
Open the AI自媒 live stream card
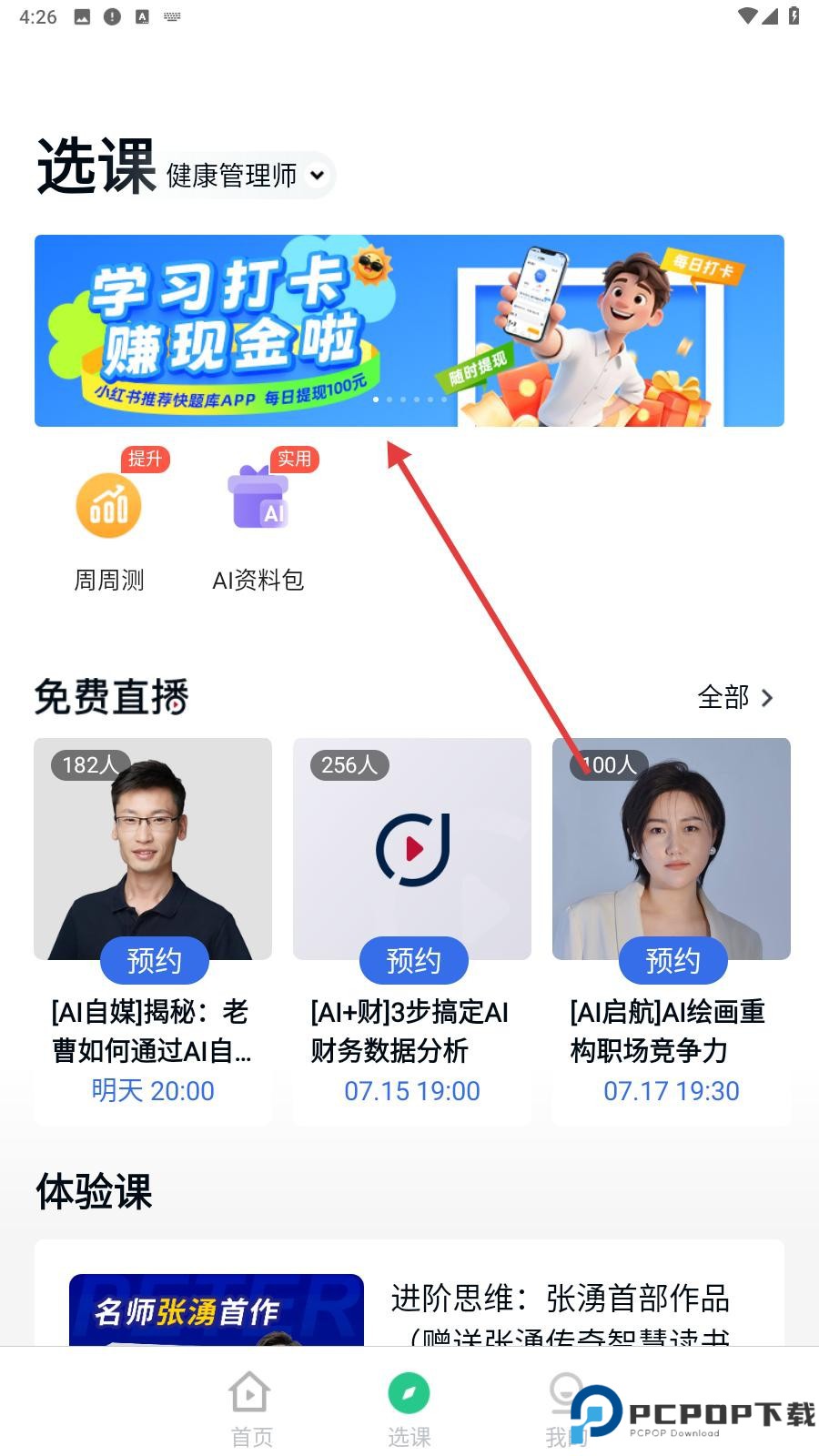click(x=152, y=1032)
